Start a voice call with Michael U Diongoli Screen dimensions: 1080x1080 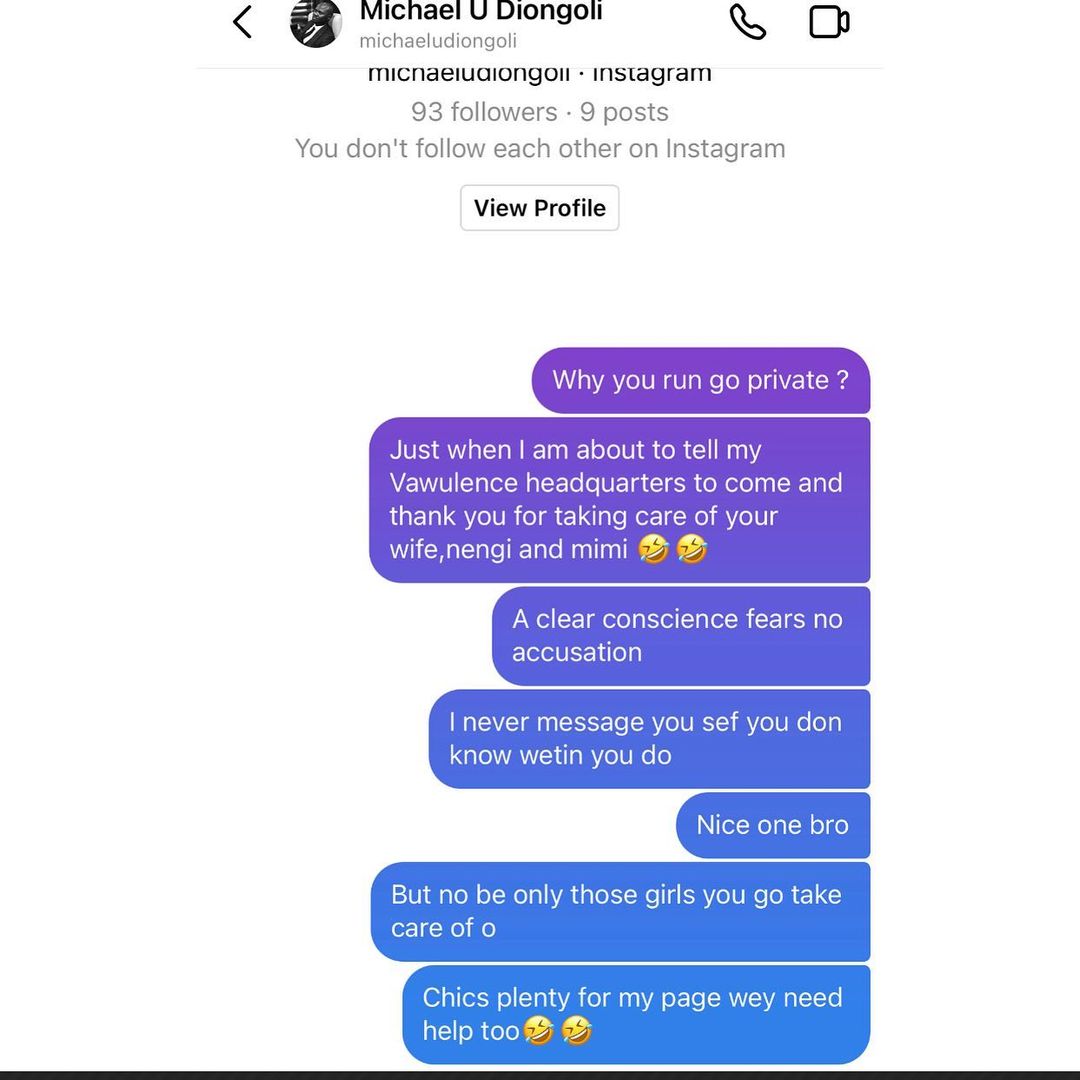tap(747, 22)
